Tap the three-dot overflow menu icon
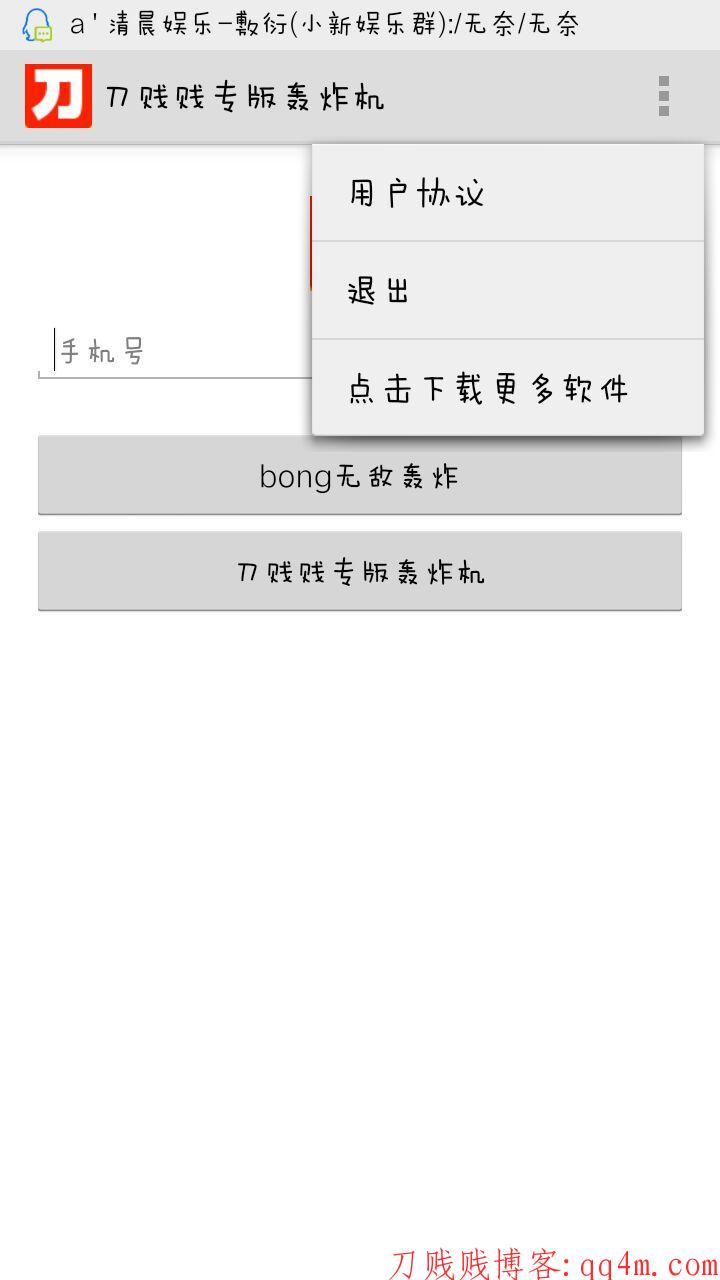Image resolution: width=720 pixels, height=1280 pixels. click(x=663, y=96)
